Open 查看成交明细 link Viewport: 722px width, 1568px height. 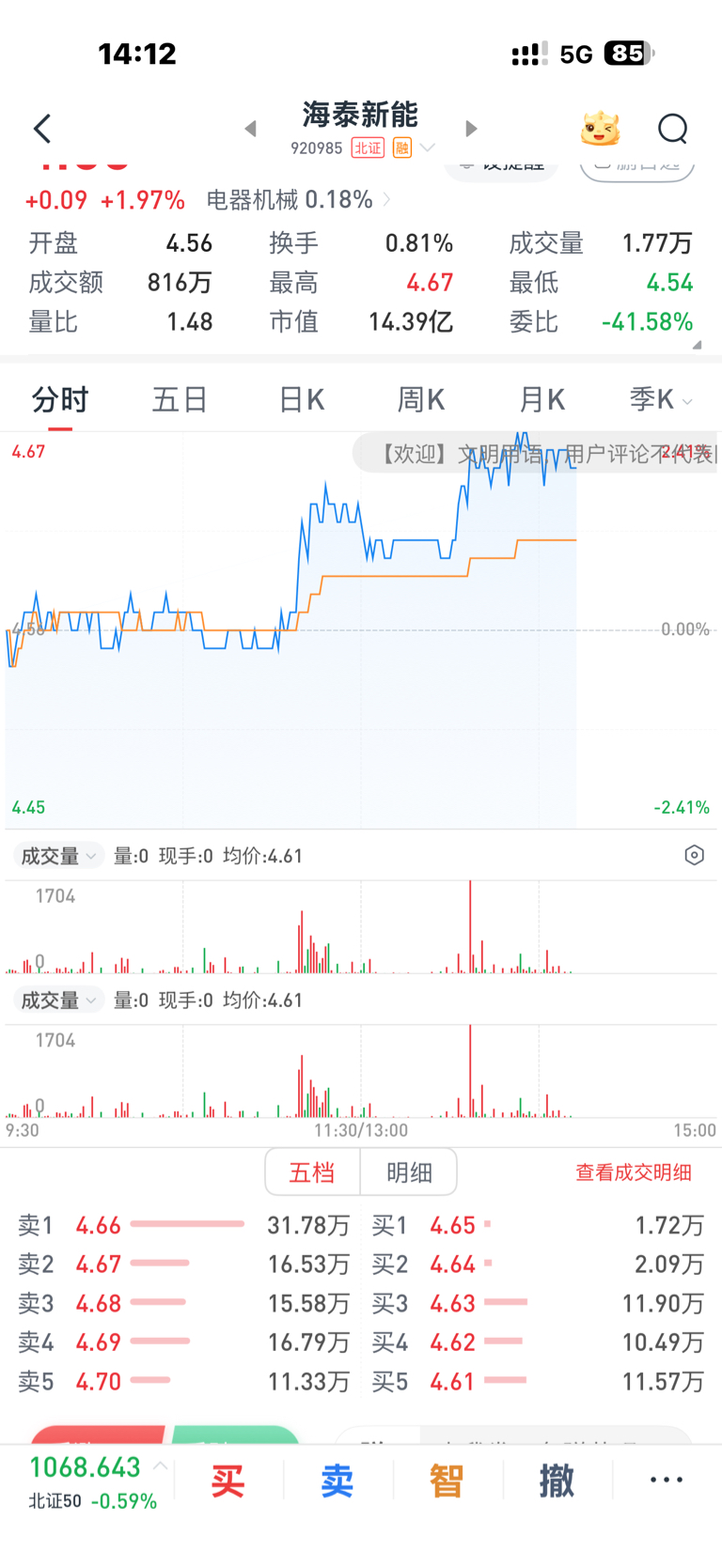coord(634,1172)
